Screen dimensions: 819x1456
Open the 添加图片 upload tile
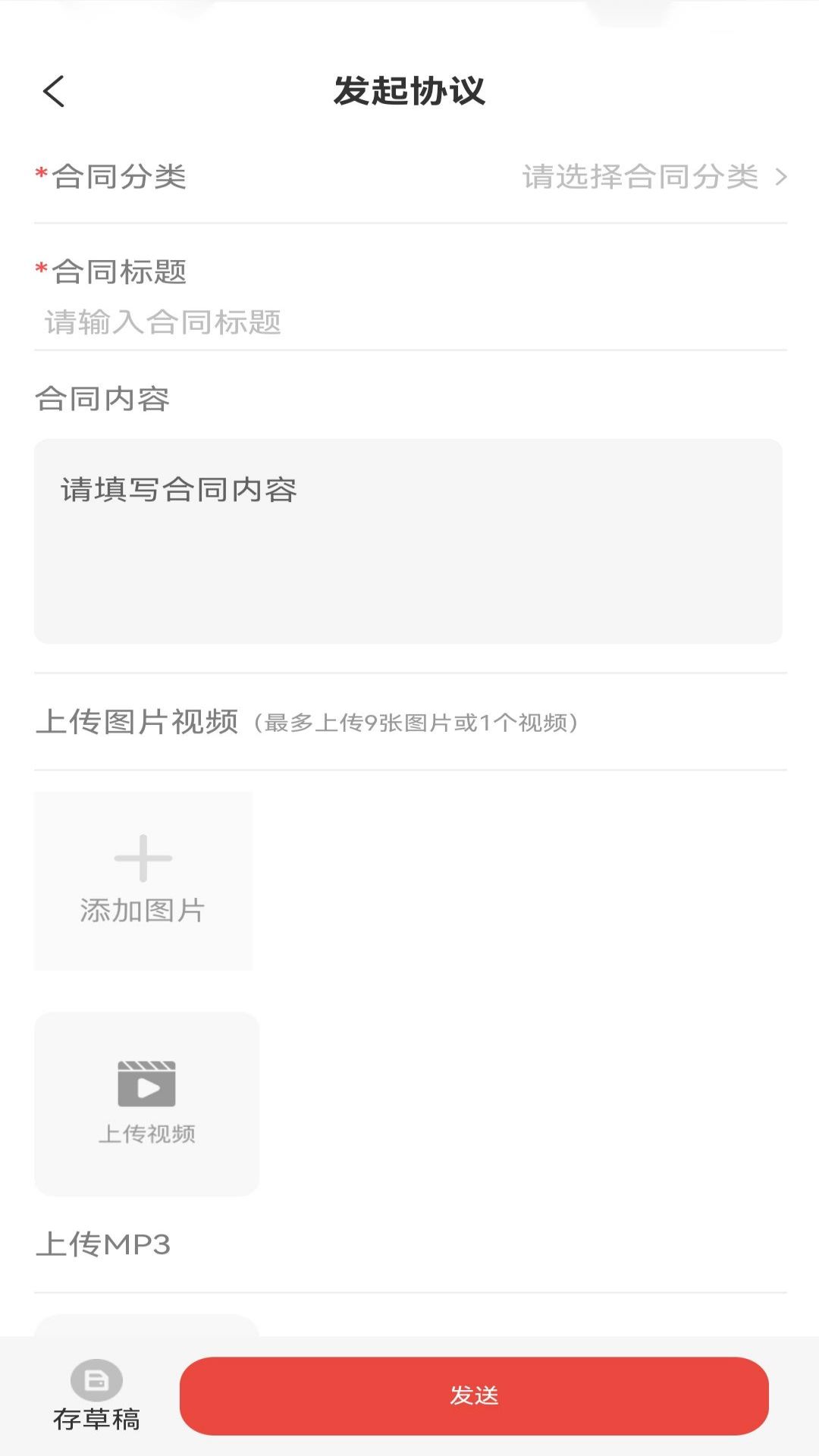click(143, 880)
